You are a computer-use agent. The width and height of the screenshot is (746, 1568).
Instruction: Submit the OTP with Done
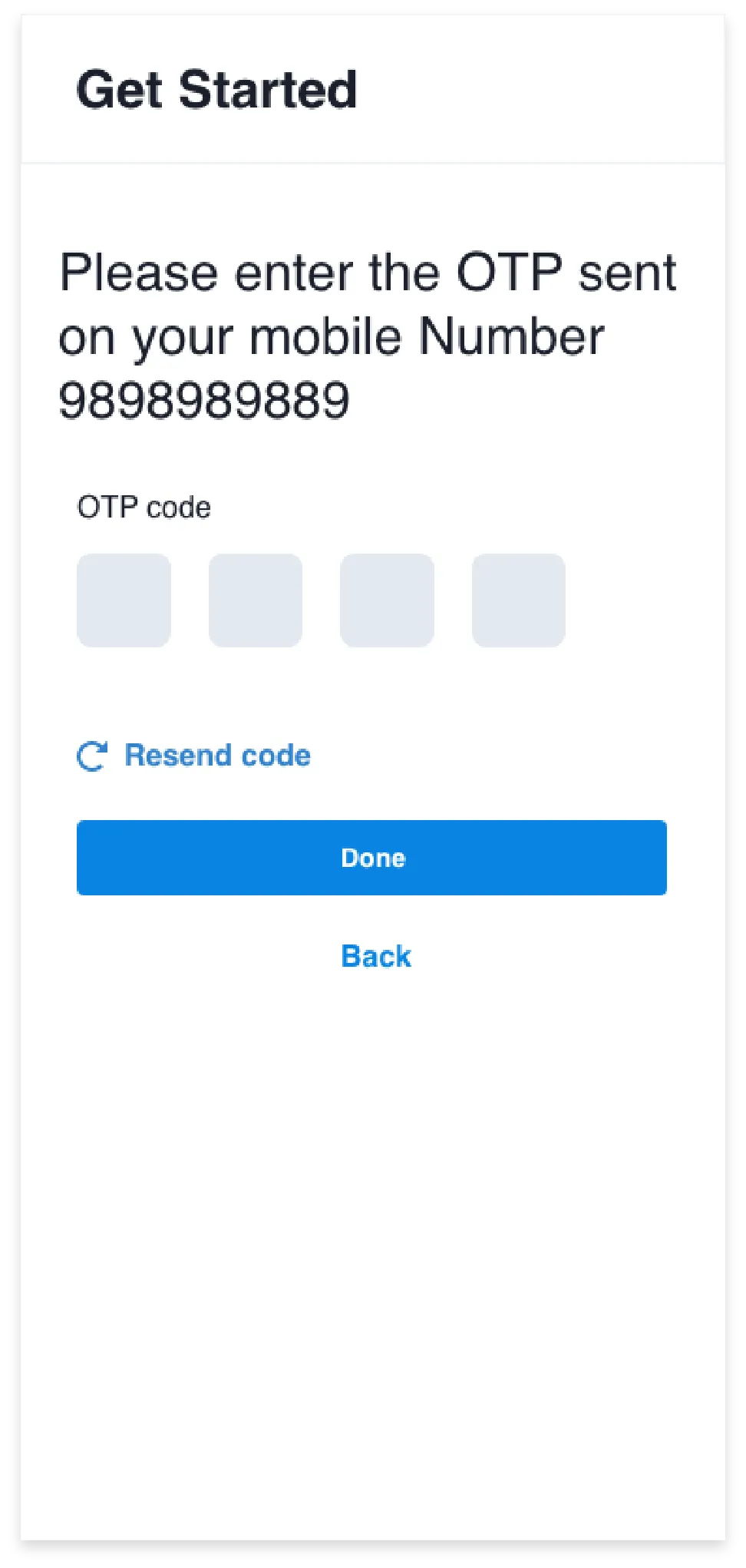(371, 858)
